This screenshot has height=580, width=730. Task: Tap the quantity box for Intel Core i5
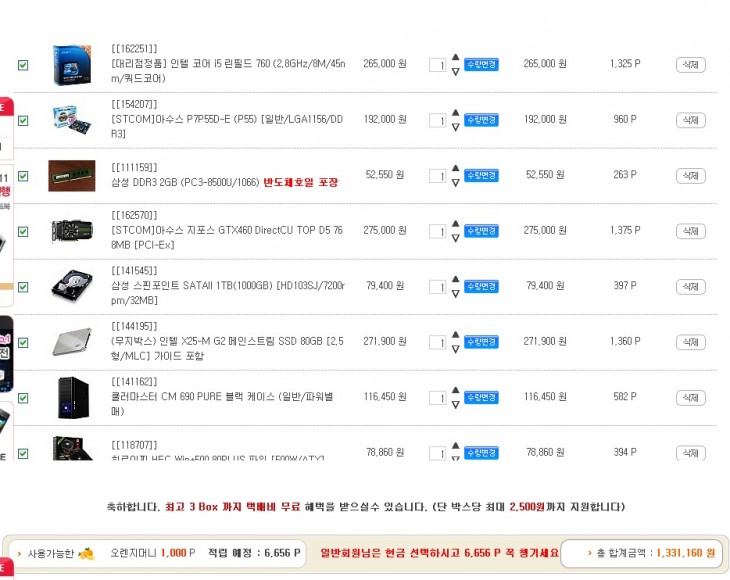point(437,65)
